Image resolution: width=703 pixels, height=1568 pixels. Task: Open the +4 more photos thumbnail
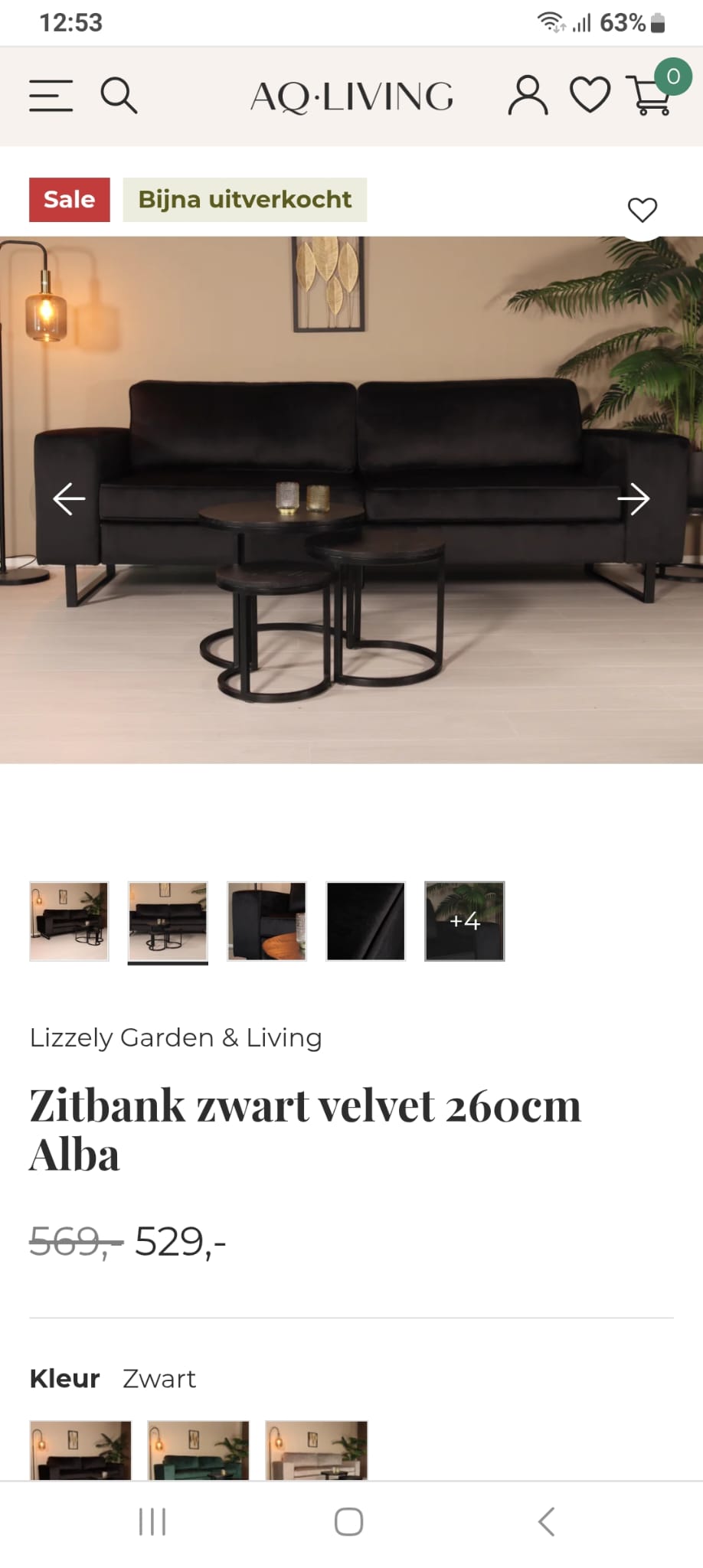(x=464, y=921)
